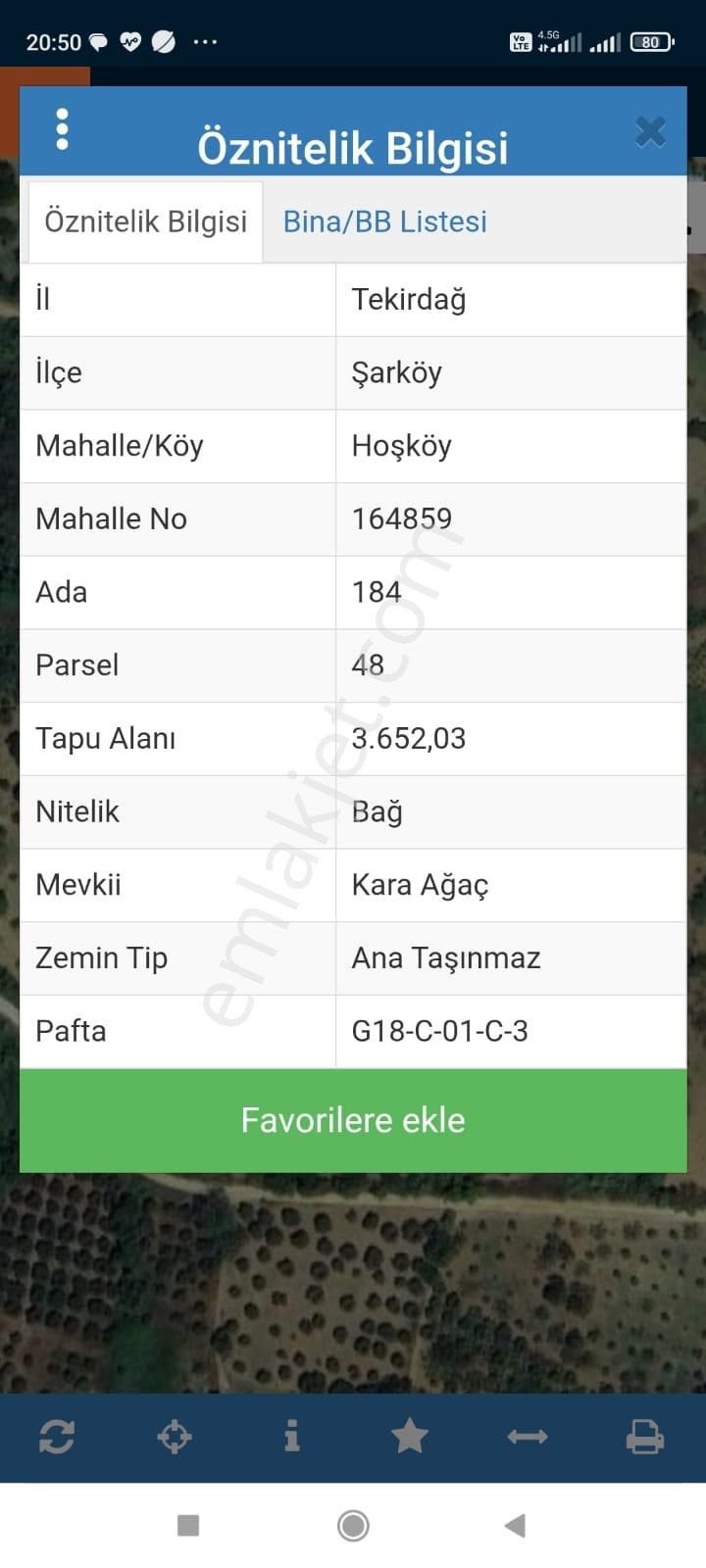Select the Öznitelik Bilgisi tab
Image resolution: width=706 pixels, height=1568 pixels.
coord(144,221)
